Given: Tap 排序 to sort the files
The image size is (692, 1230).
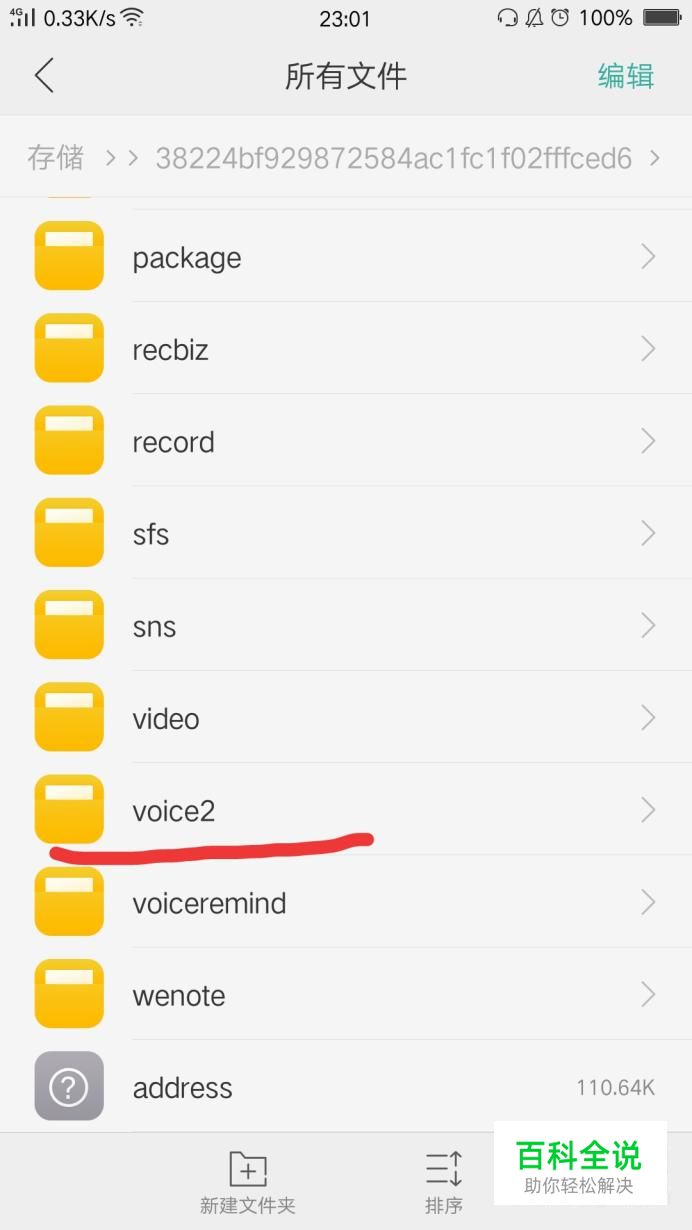Looking at the screenshot, I should (x=443, y=1181).
